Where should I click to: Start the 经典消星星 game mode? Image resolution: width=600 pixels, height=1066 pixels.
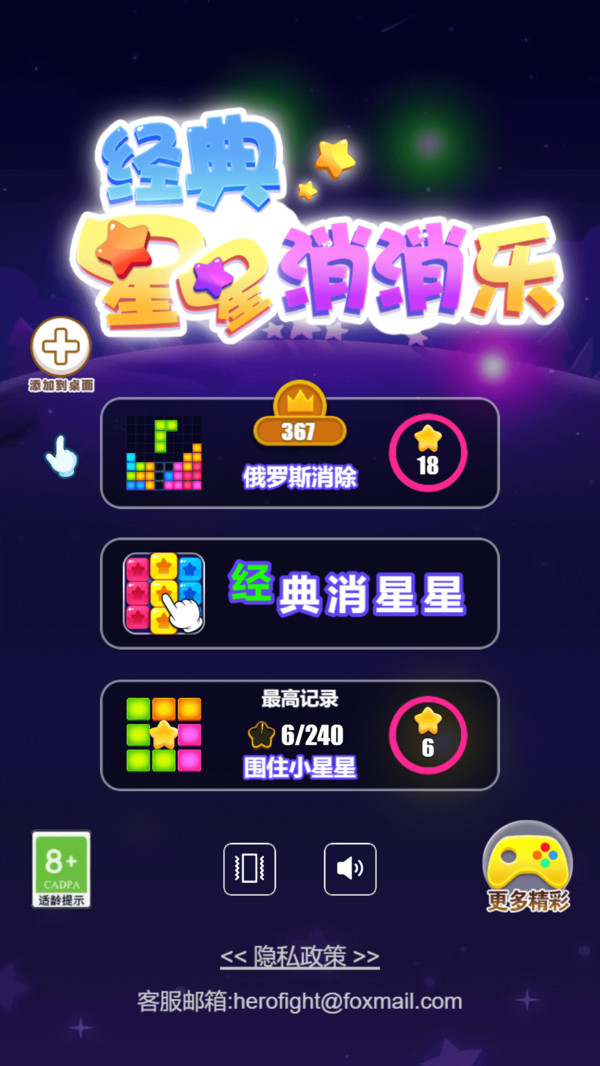coord(300,594)
